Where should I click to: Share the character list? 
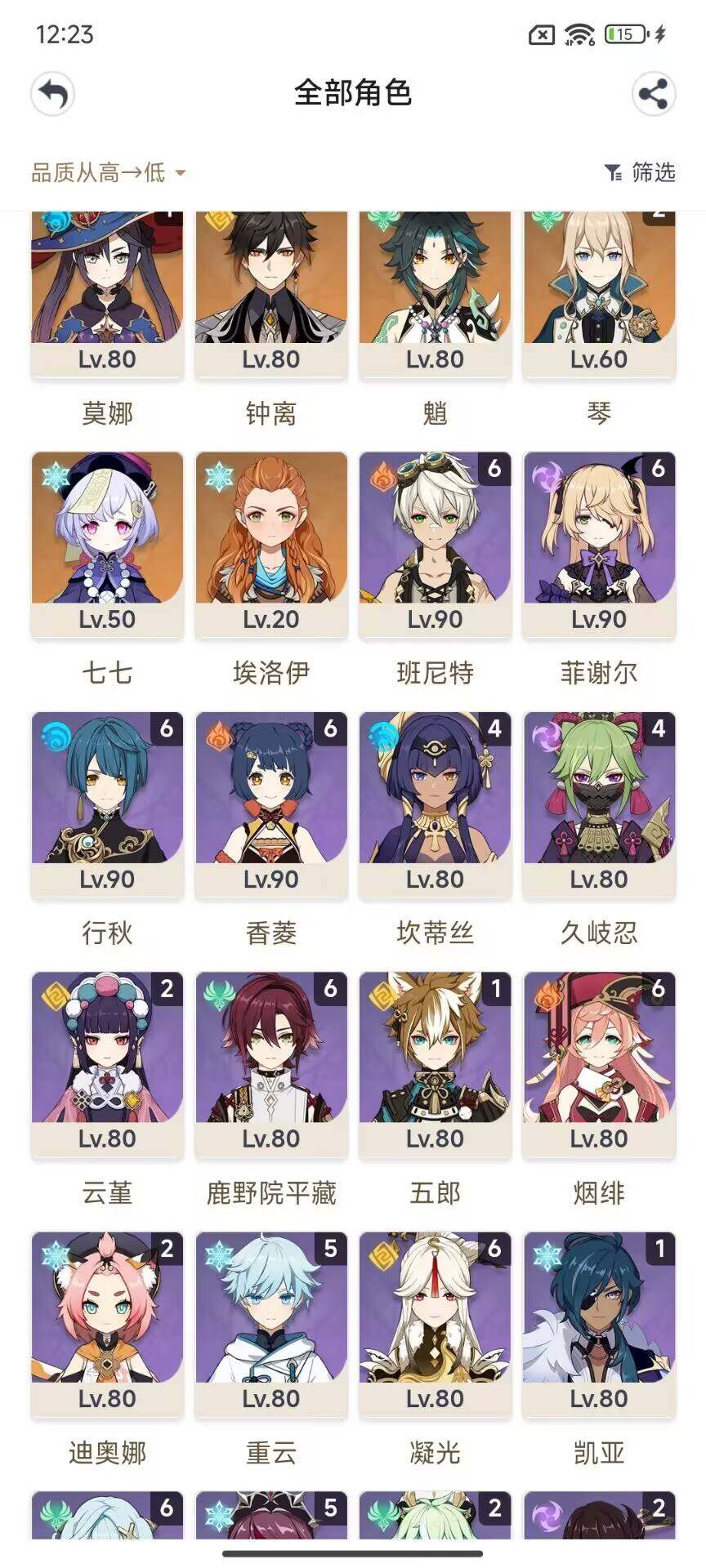[653, 94]
